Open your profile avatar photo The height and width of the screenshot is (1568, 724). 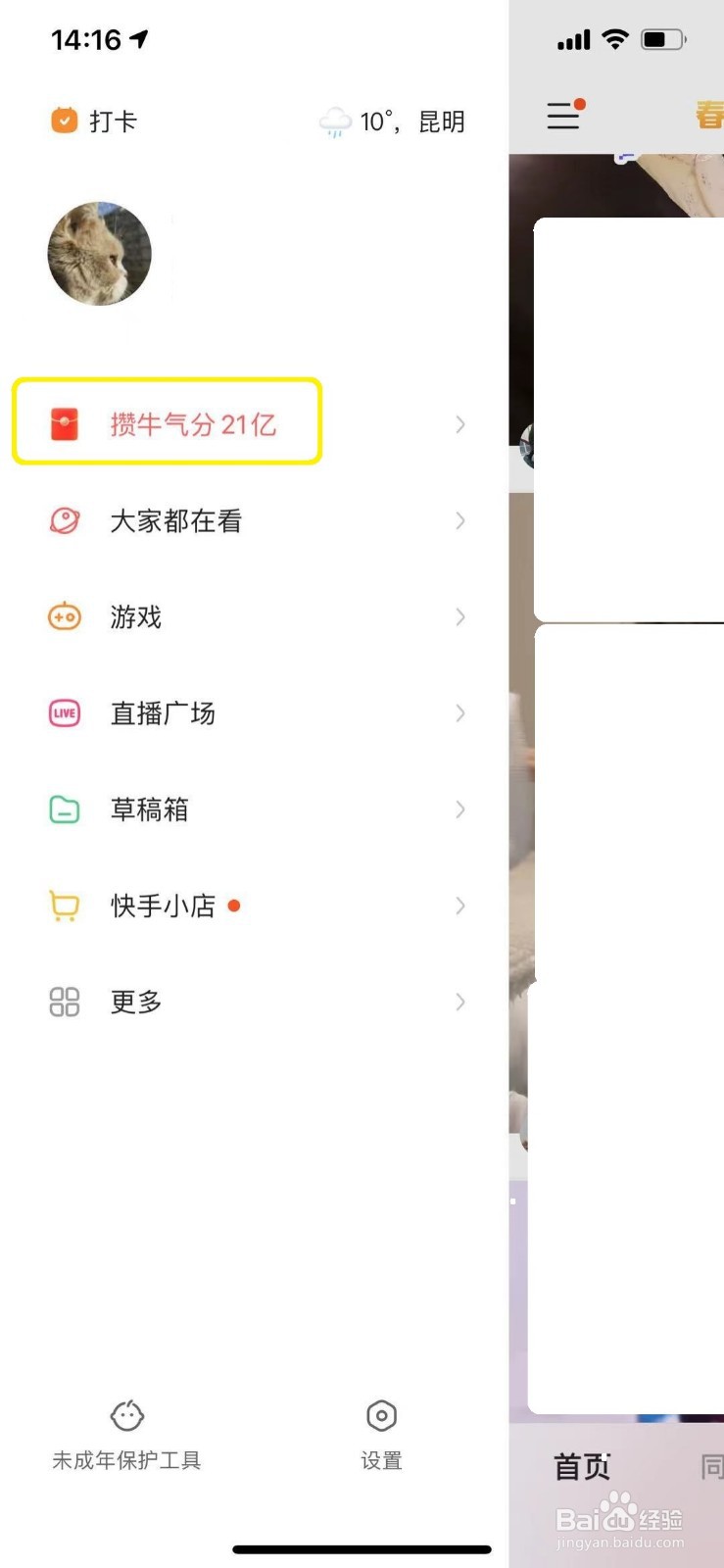(99, 253)
